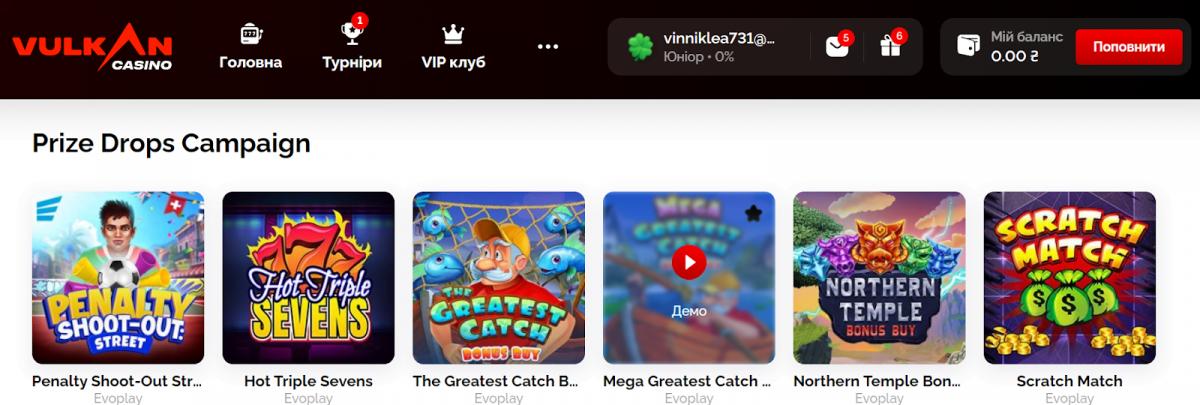Open Northern Temple Bonus Buy game
This screenshot has width=1200, height=405.
tap(879, 278)
